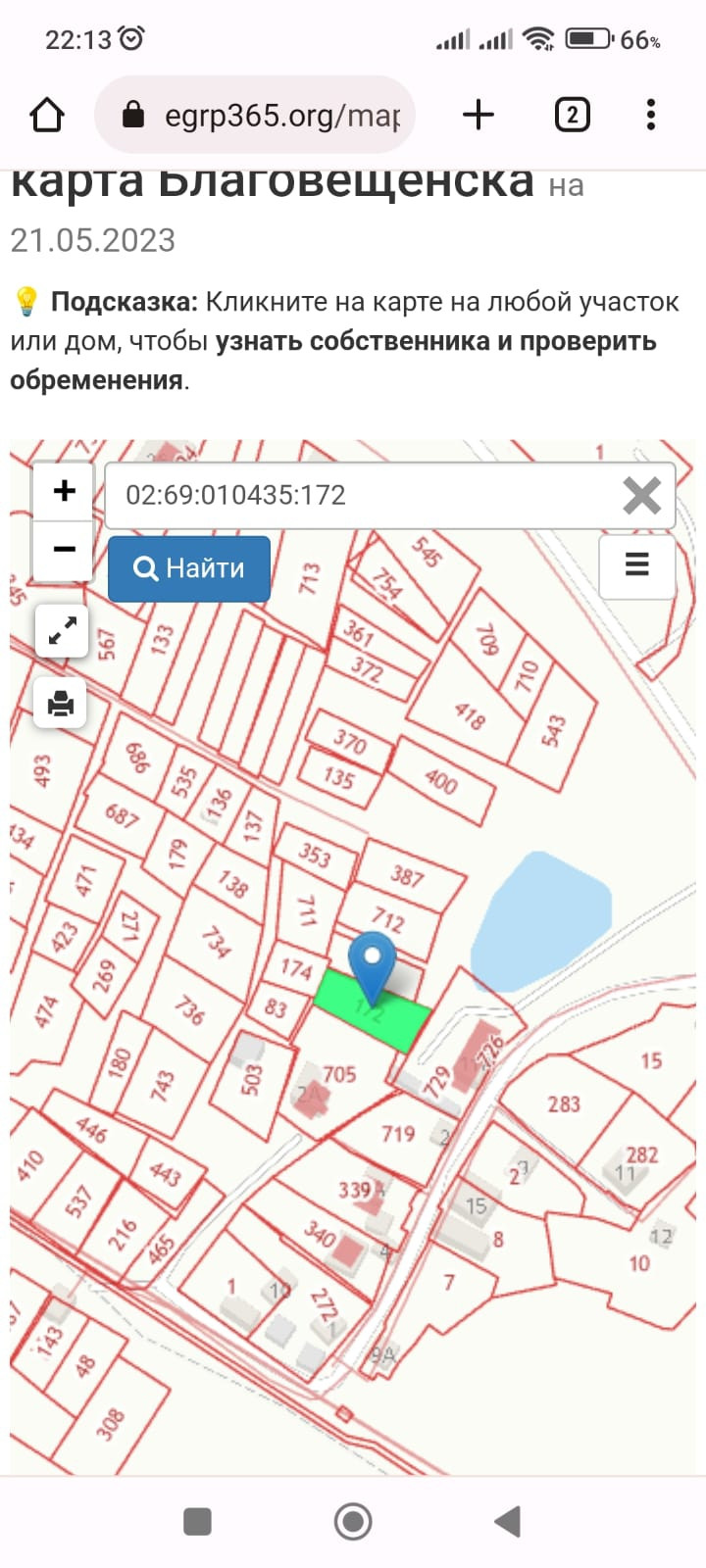Screen dimensions: 706x1568
Task: Zoom out of the map
Action: coord(64,549)
